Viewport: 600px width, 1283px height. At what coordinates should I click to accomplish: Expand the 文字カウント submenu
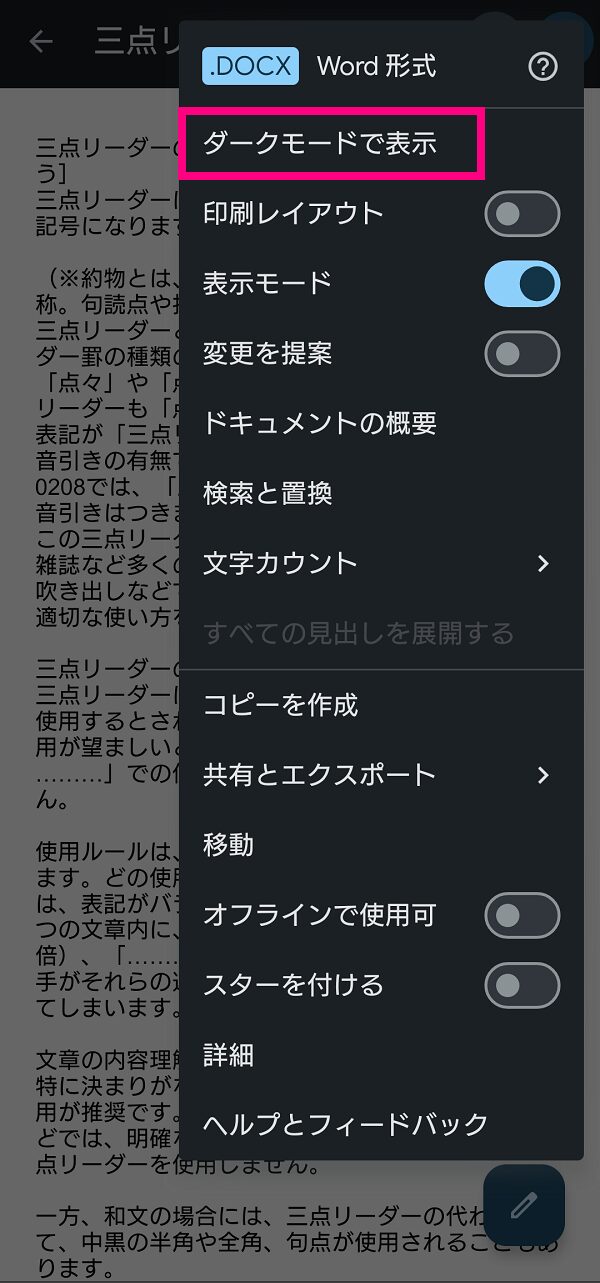coord(380,563)
